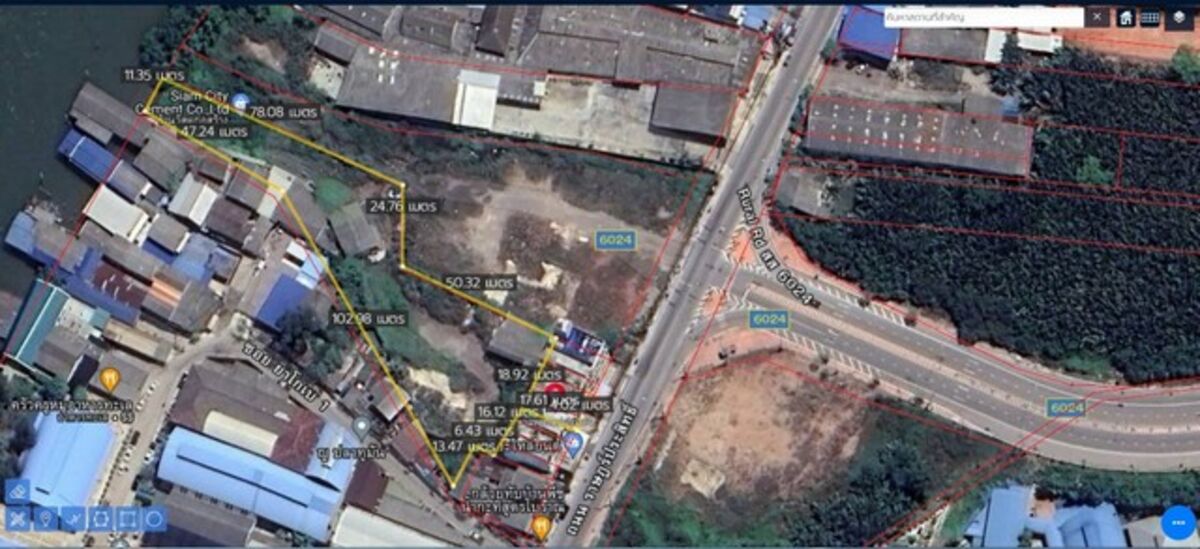Open the blue three-dots floating button
1200x549 pixels.
coord(1178,522)
